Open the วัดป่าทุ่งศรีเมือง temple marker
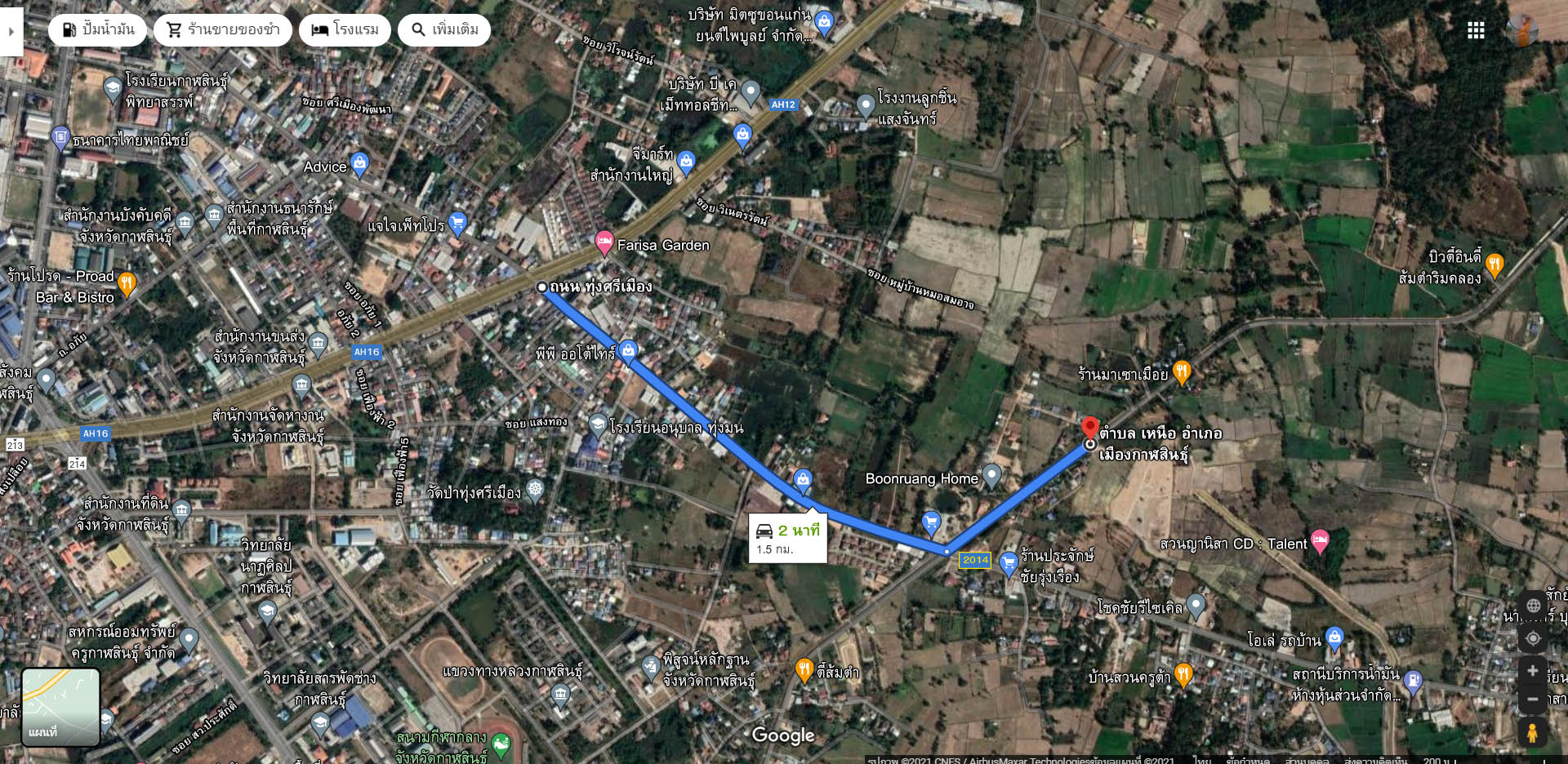Viewport: 1568px width, 764px height. (535, 490)
